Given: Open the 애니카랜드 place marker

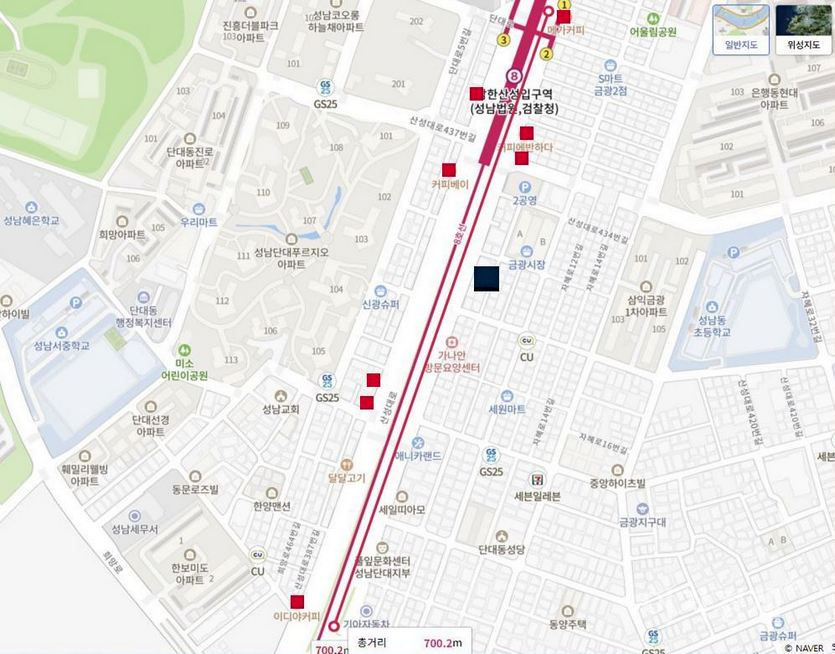Looking at the screenshot, I should pos(418,442).
